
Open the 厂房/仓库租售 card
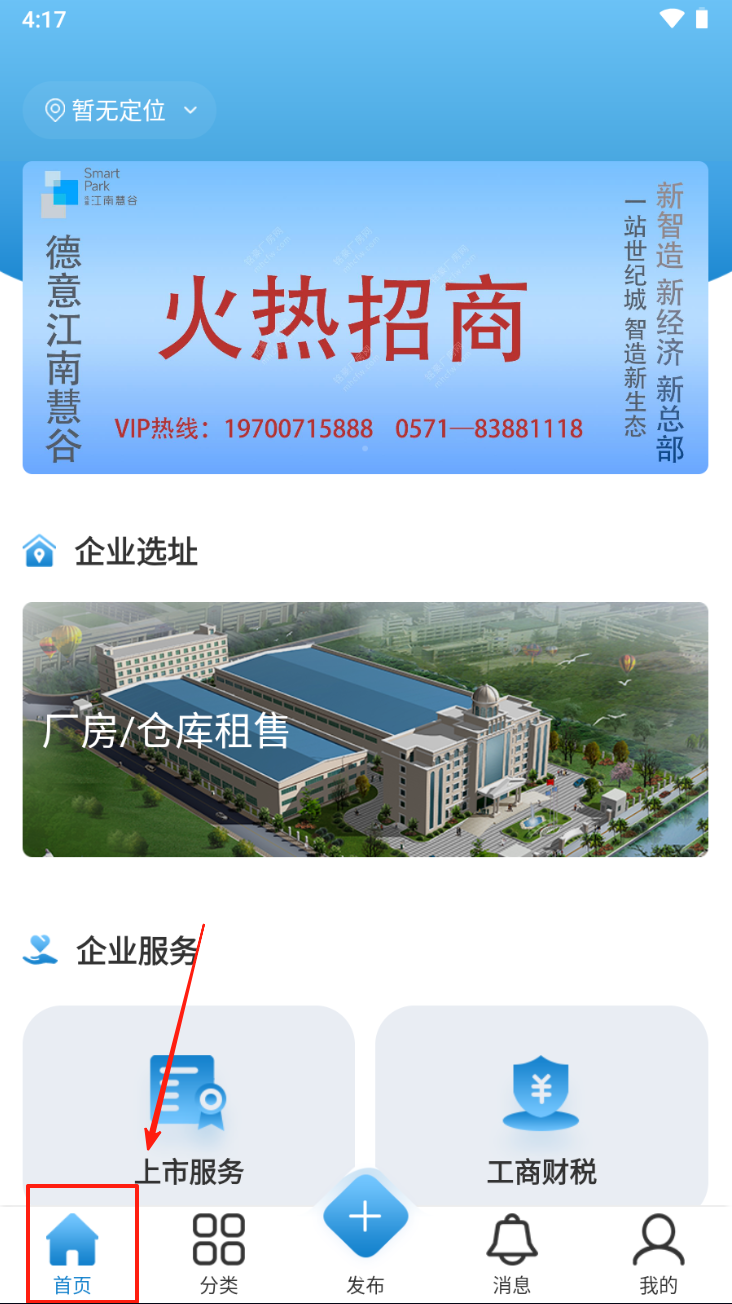click(365, 729)
